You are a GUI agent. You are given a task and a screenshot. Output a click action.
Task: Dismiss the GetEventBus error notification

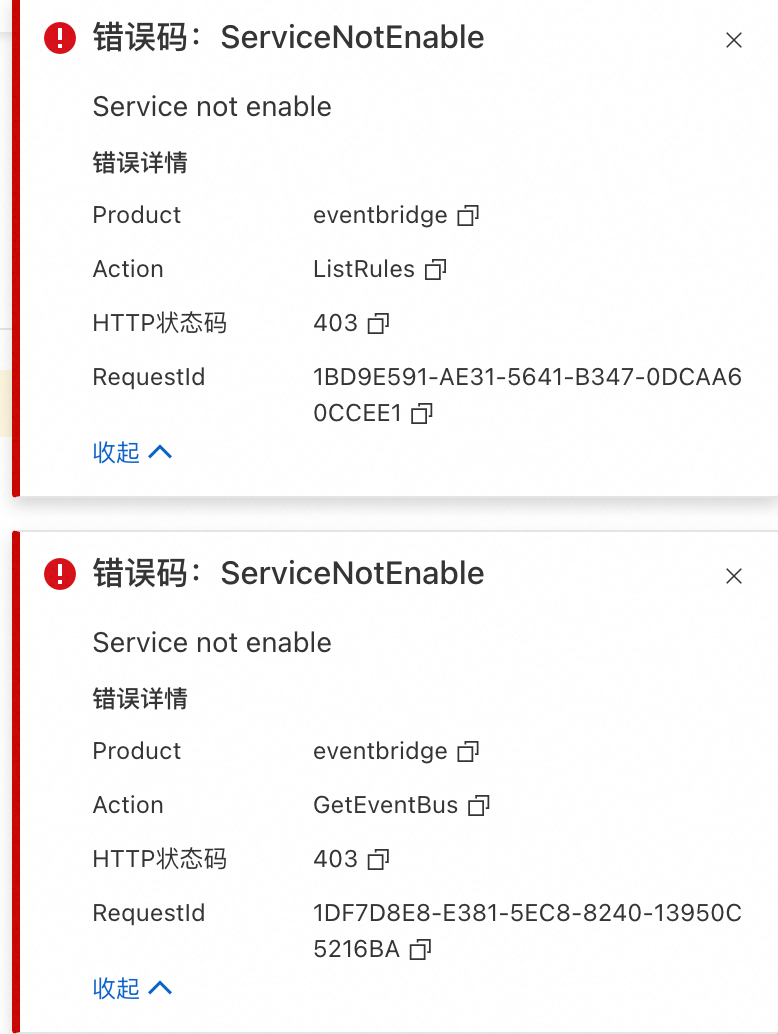(x=733, y=576)
